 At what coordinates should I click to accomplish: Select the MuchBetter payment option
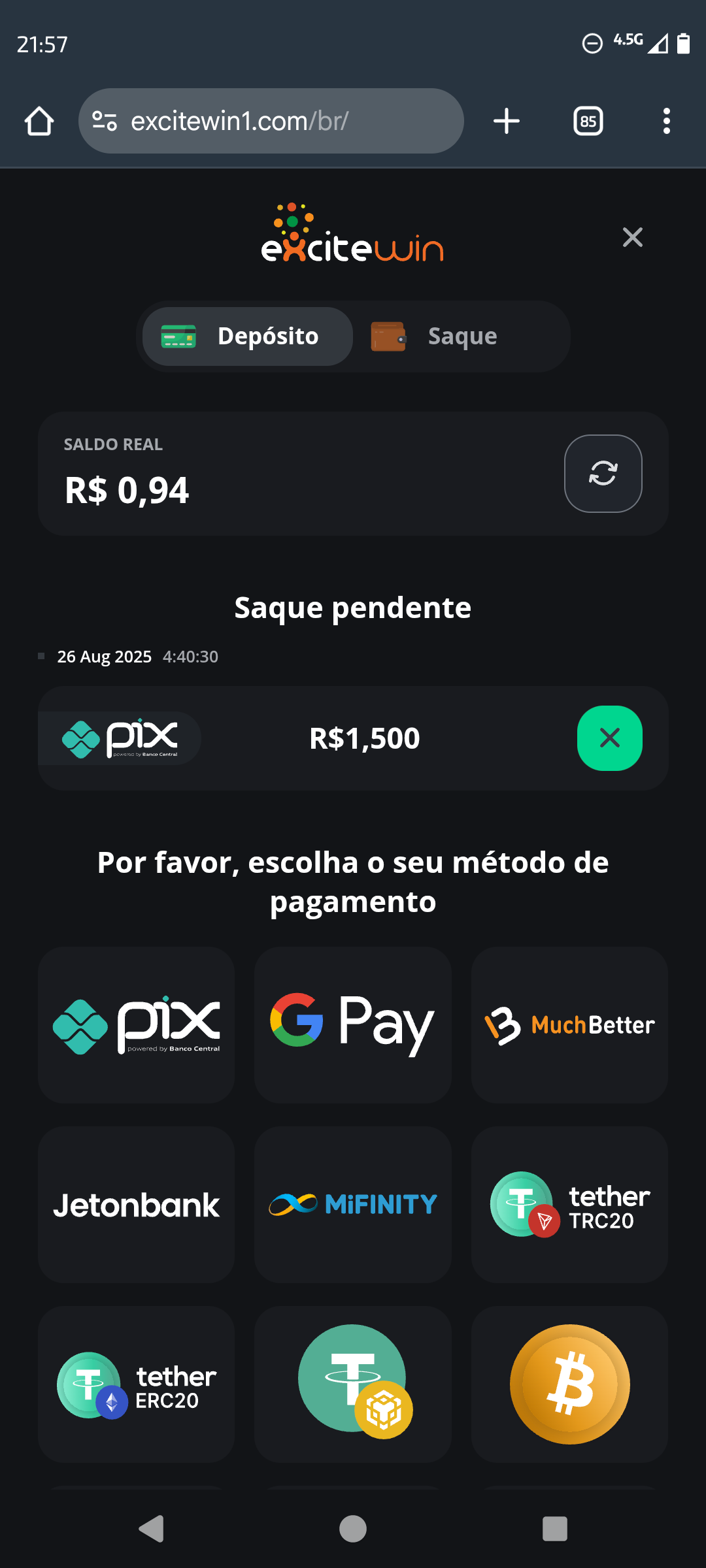click(x=569, y=1026)
